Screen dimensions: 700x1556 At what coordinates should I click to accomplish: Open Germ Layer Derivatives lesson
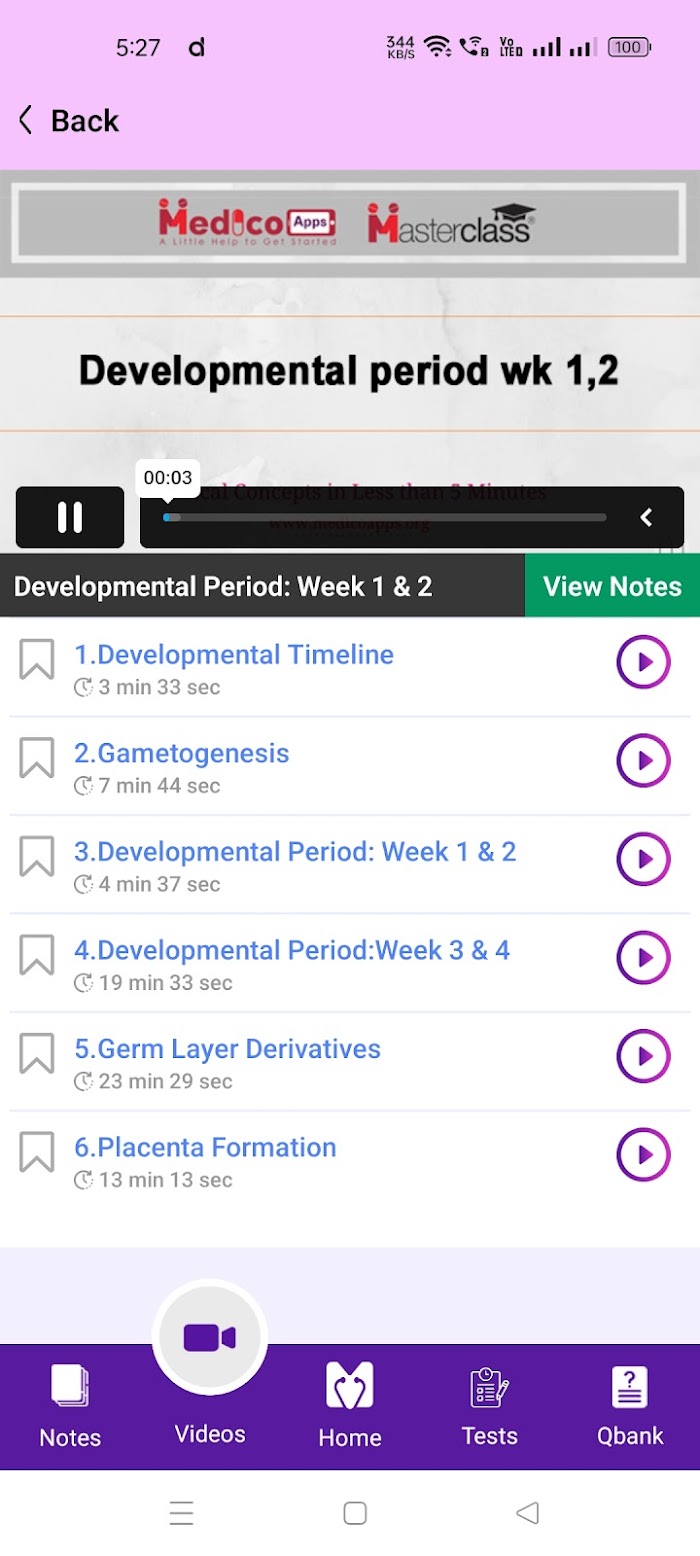(x=227, y=1049)
